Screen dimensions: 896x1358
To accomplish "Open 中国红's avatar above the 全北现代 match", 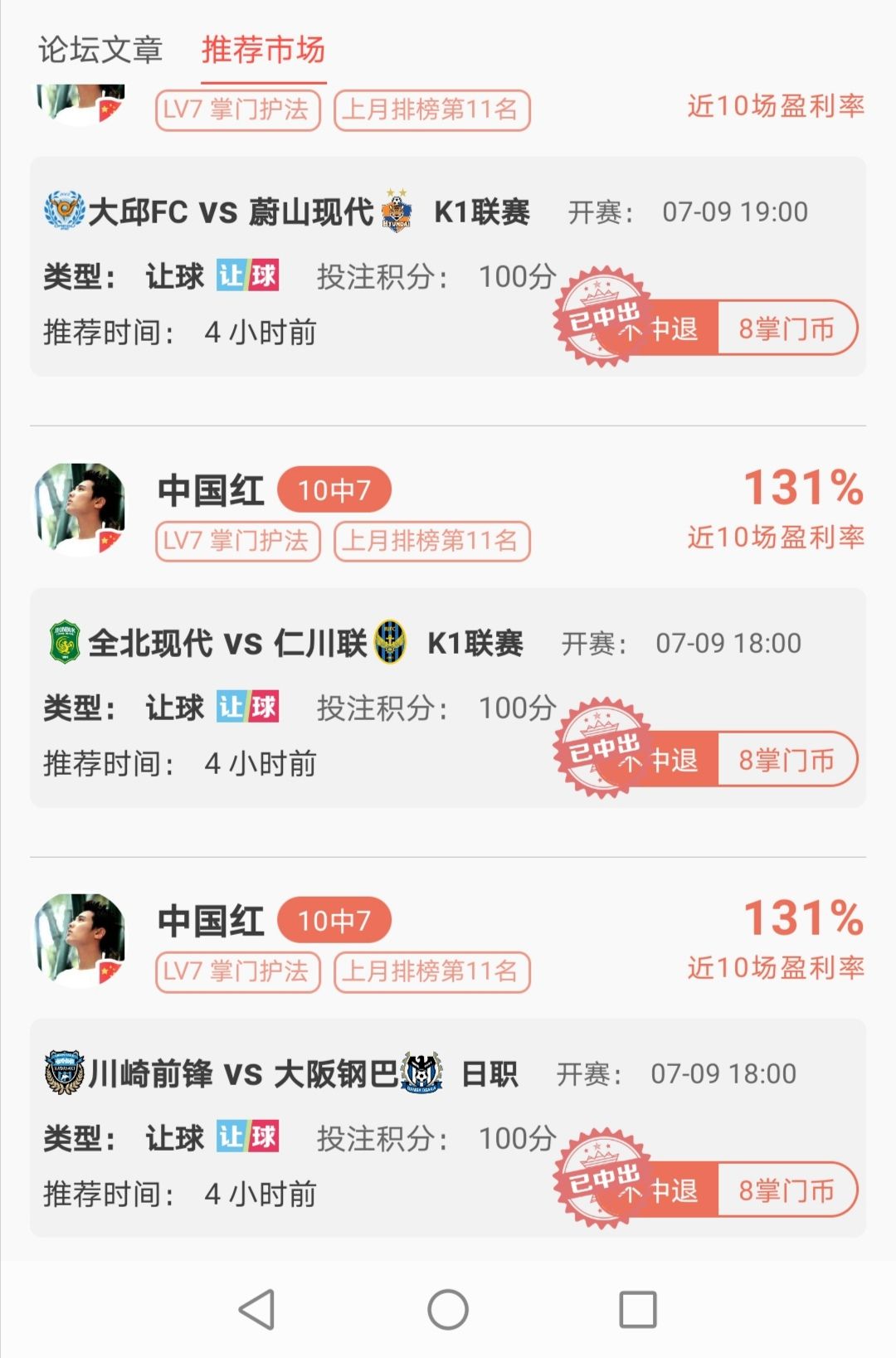I will [80, 509].
